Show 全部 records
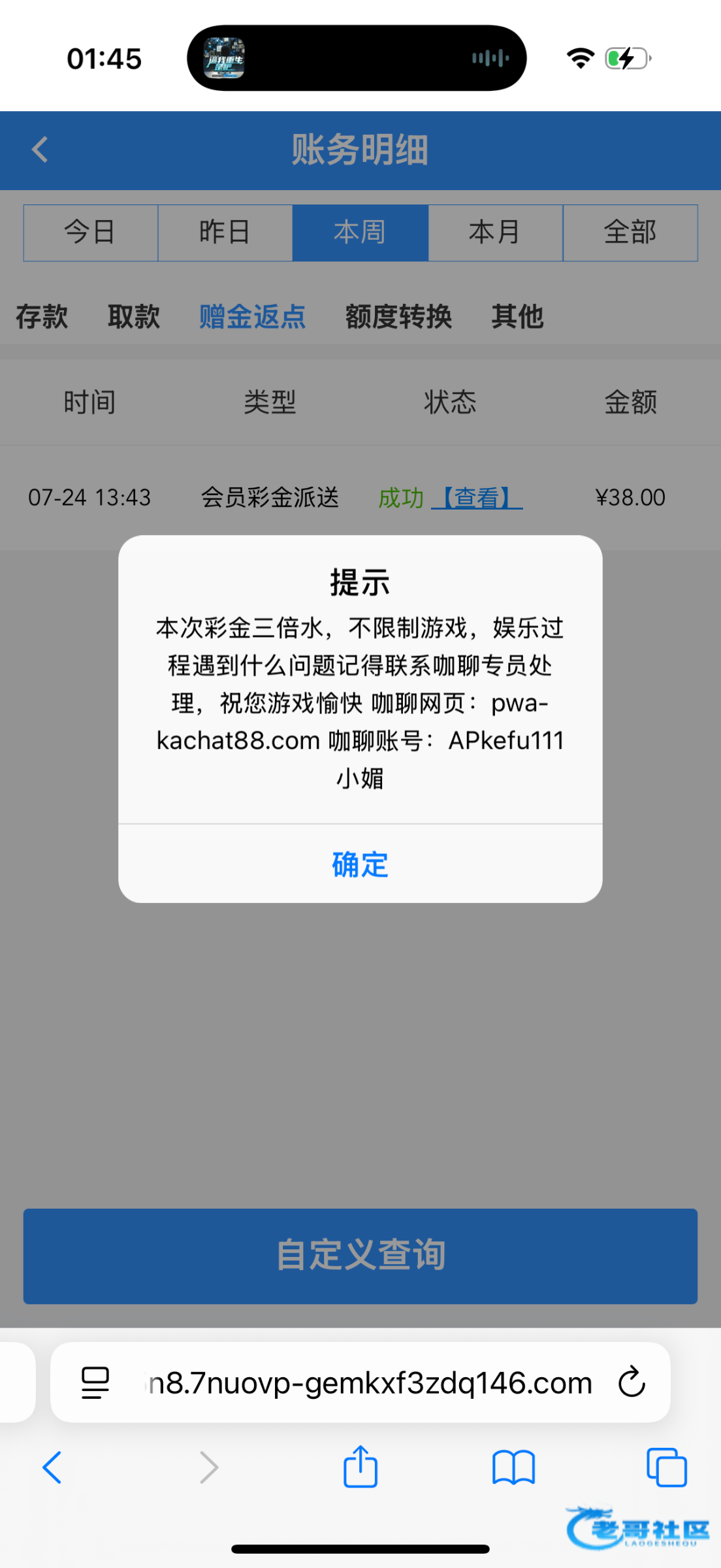The image size is (721, 1568). click(x=630, y=233)
